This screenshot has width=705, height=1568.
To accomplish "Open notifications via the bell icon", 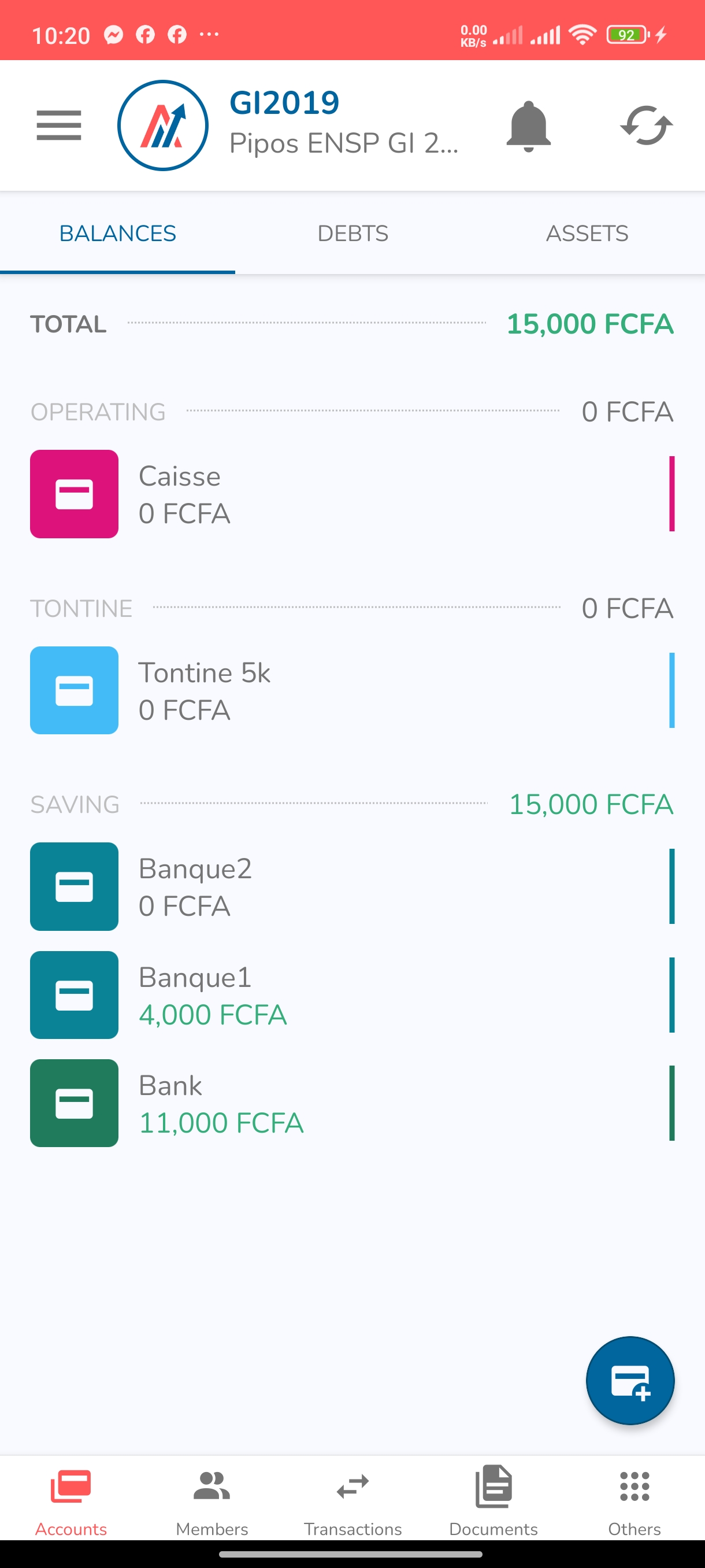I will click(528, 125).
